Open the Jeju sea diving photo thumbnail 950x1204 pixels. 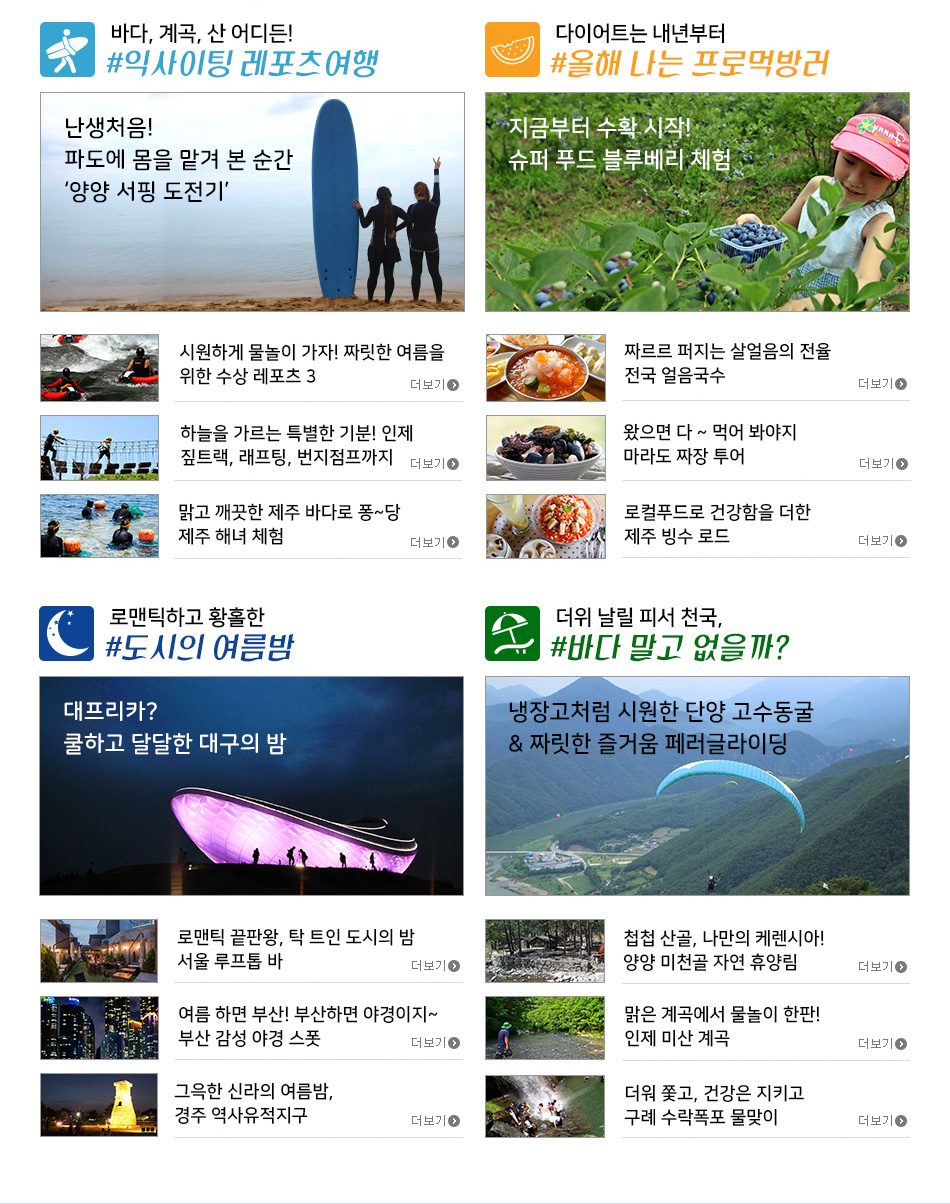coord(99,526)
